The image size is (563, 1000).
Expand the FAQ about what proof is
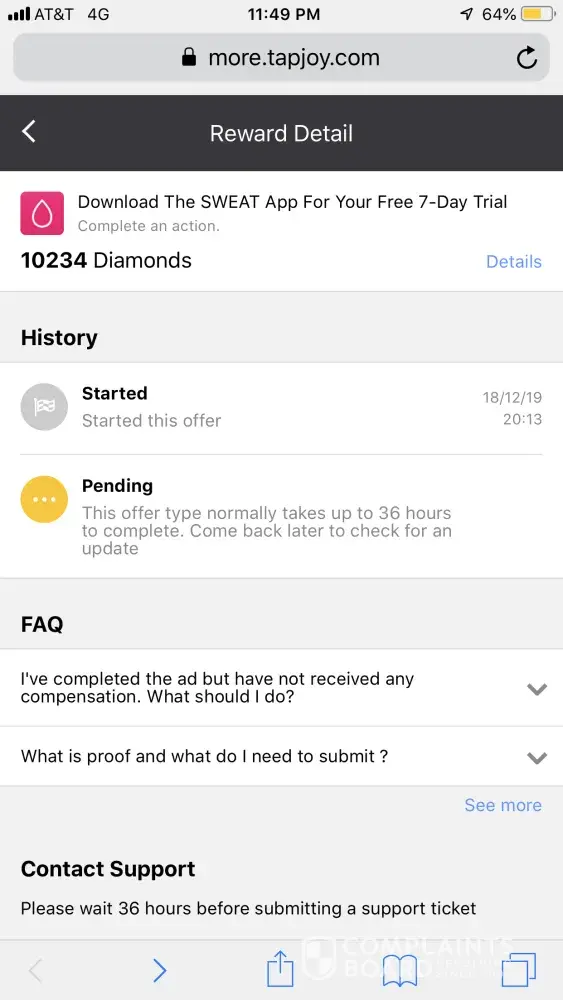coord(281,756)
